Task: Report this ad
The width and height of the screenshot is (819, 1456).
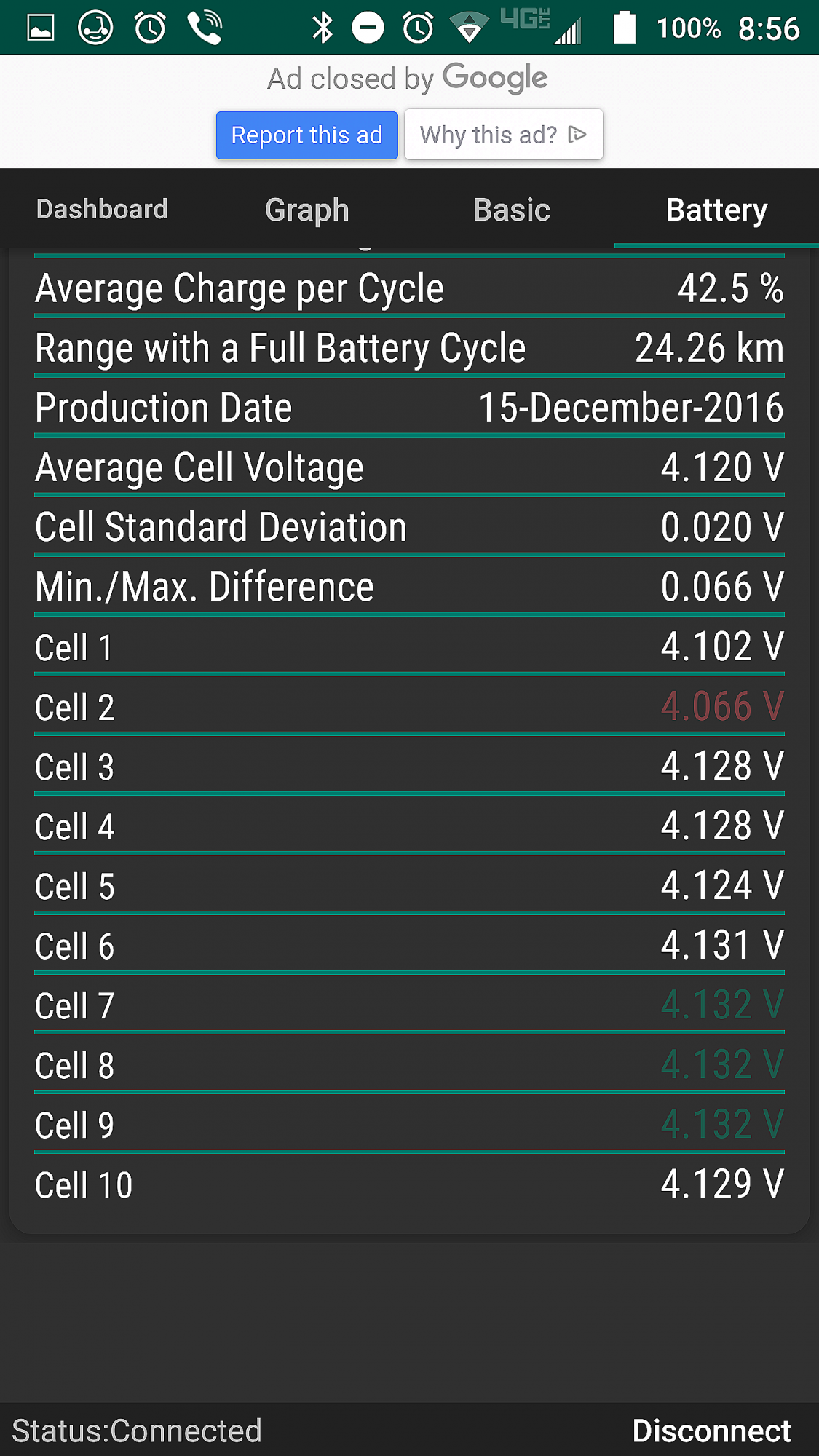Action: 306,135
